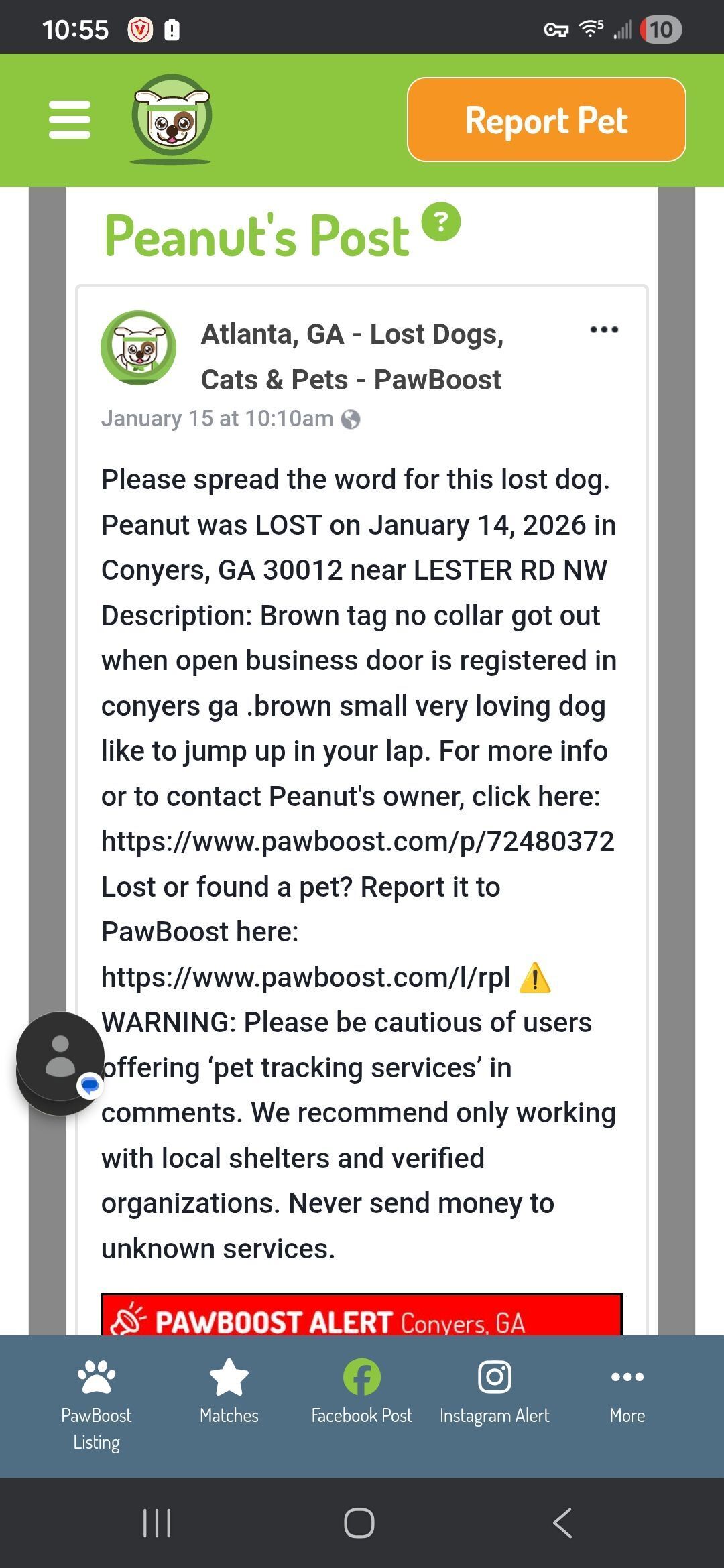724x1568 pixels.
Task: Tap the Report Pet button
Action: coord(546,120)
